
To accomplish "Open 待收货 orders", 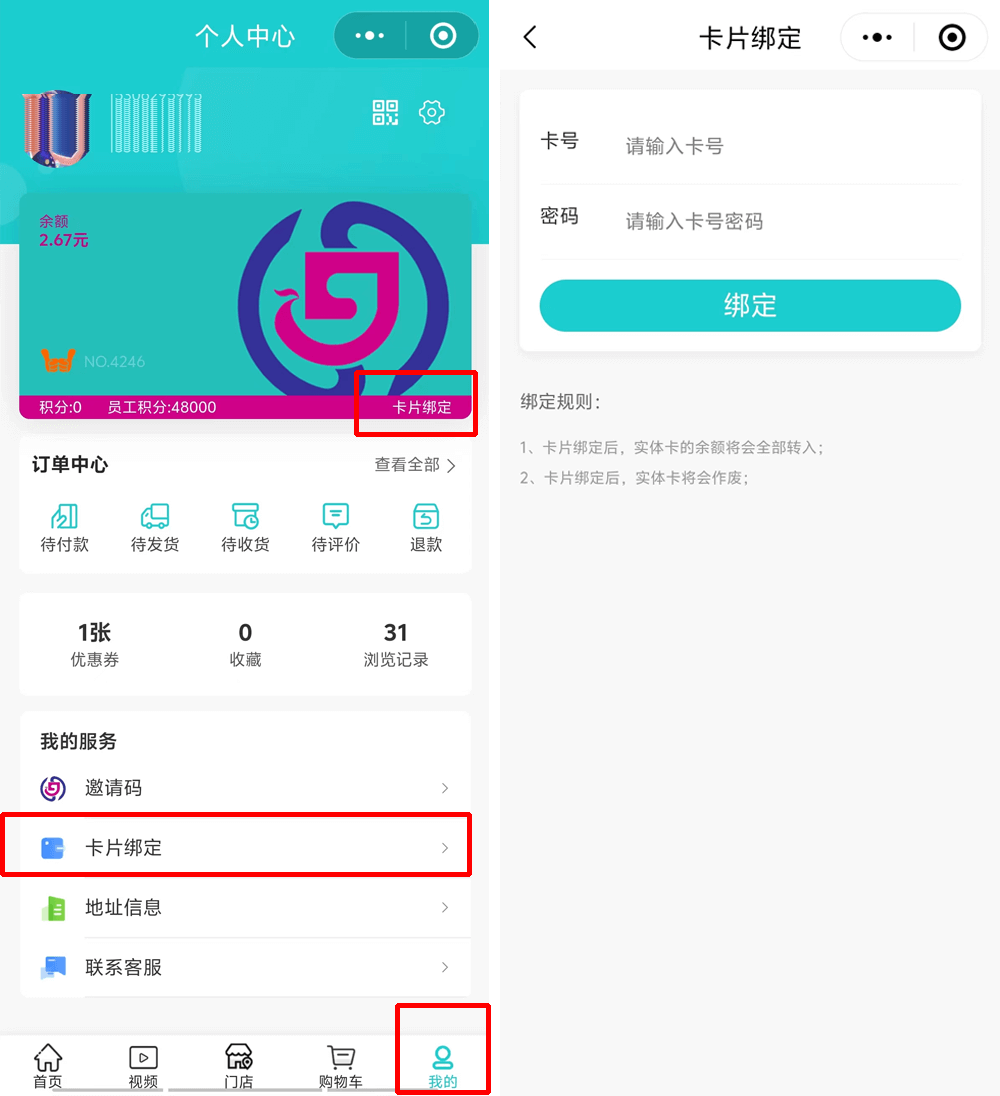I will coord(245,528).
